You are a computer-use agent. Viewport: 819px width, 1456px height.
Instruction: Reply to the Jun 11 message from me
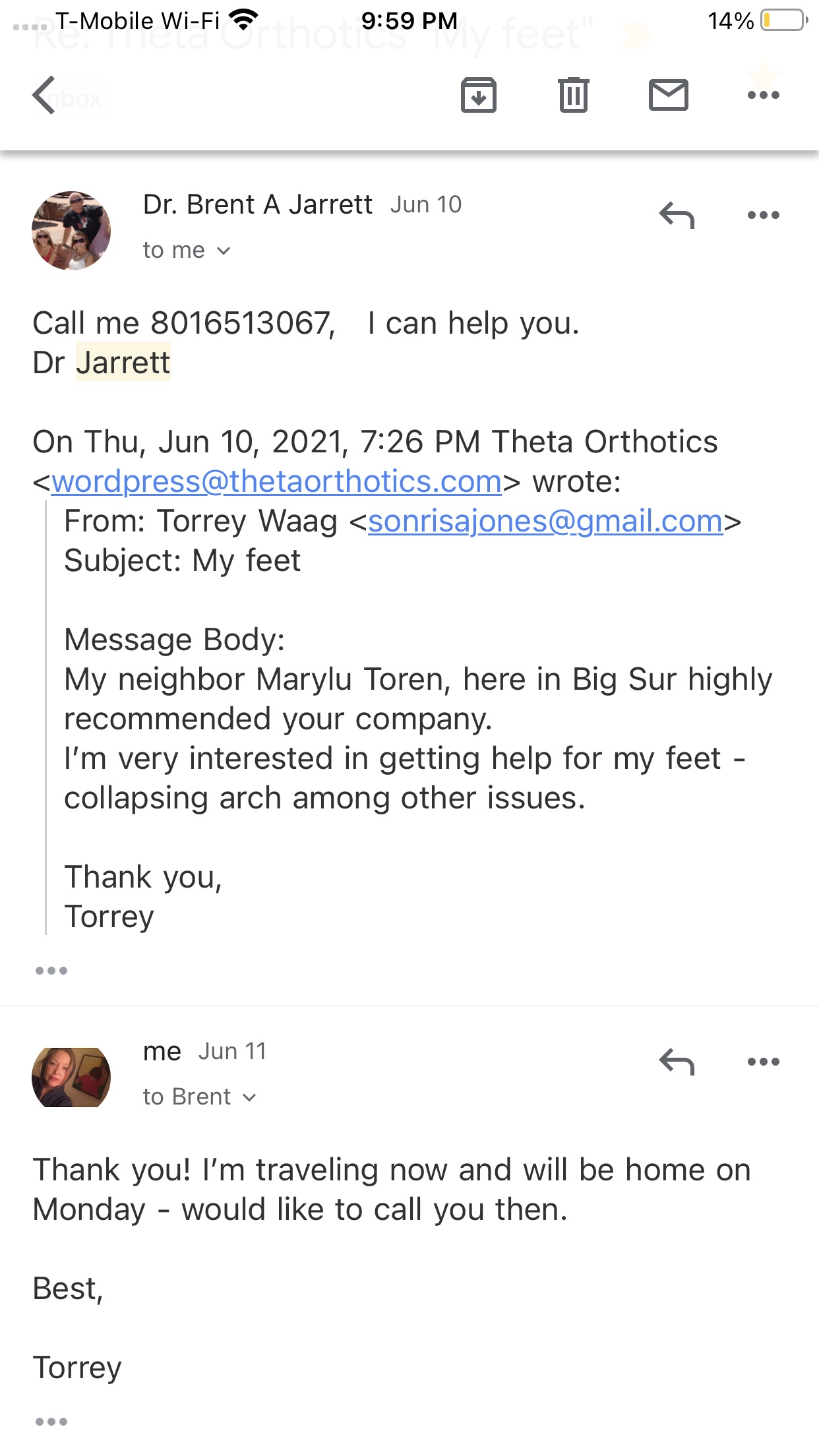pyautogui.click(x=677, y=1062)
